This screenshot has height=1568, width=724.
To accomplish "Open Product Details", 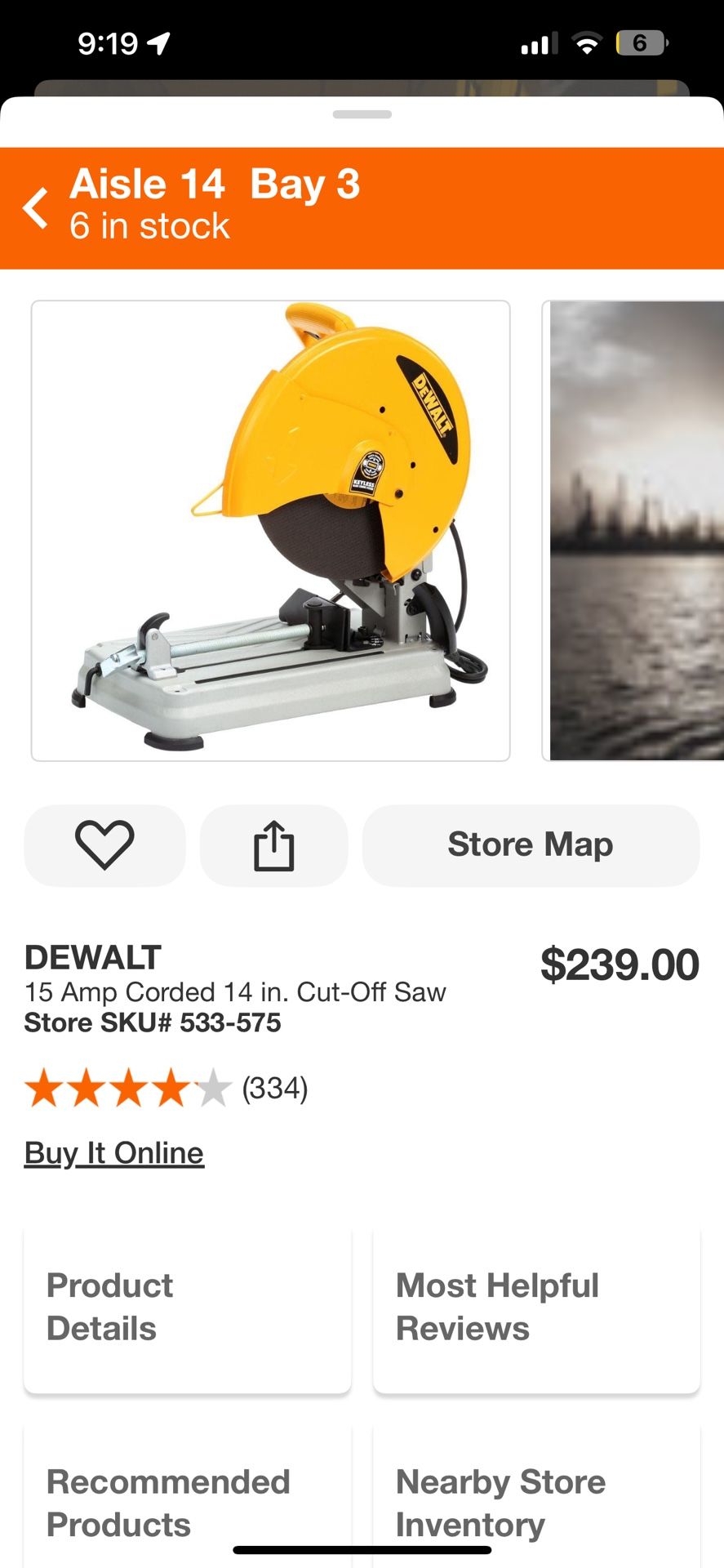I will 187,1307.
